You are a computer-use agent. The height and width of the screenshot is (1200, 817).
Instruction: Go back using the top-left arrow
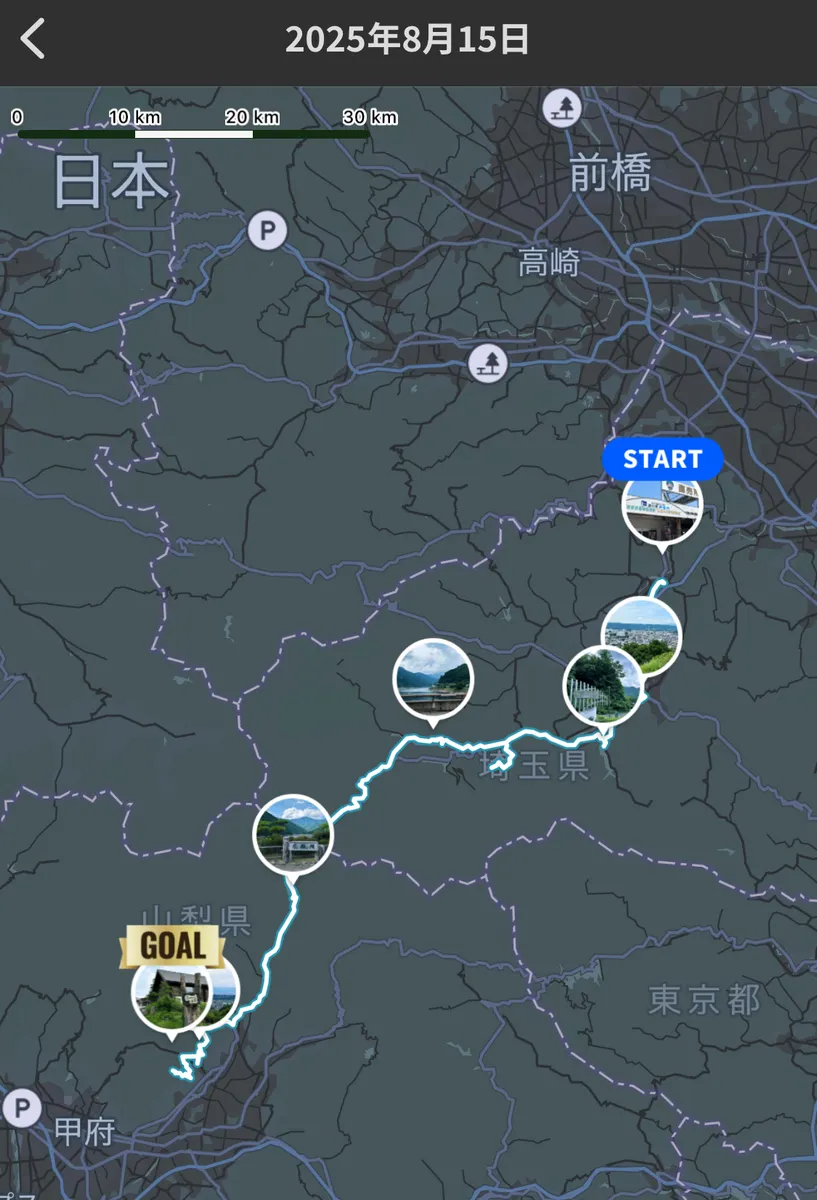pos(33,40)
